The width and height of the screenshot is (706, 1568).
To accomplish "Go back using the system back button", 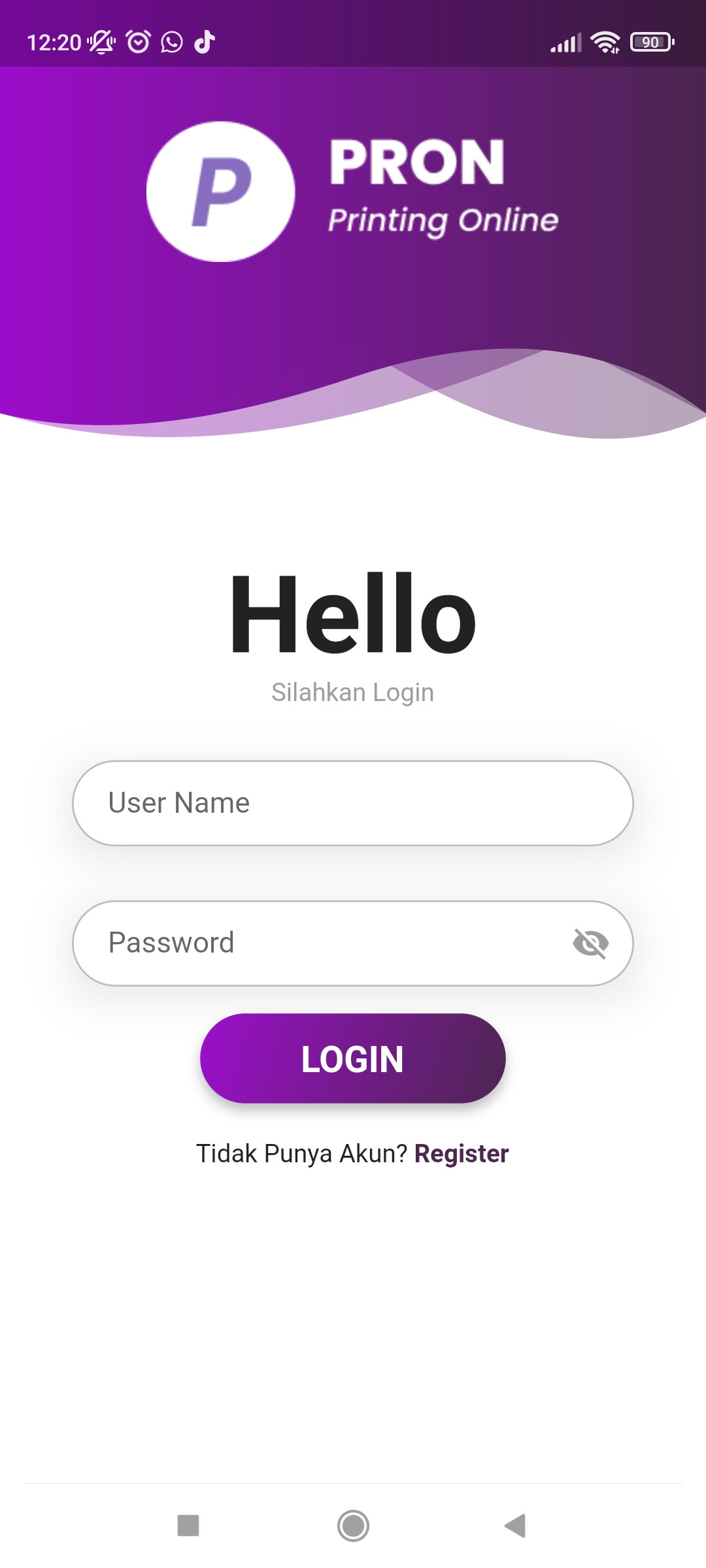I will (515, 1526).
